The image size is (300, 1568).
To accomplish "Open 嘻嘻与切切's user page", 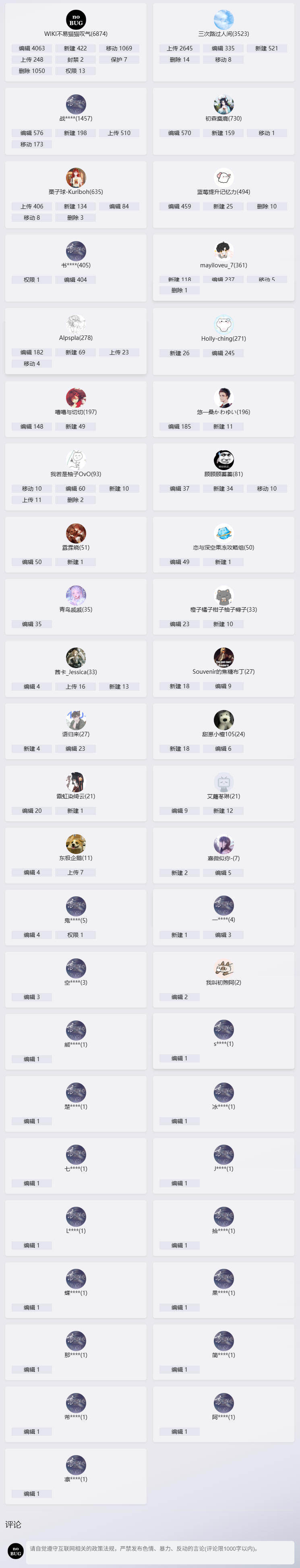I will point(75,412).
